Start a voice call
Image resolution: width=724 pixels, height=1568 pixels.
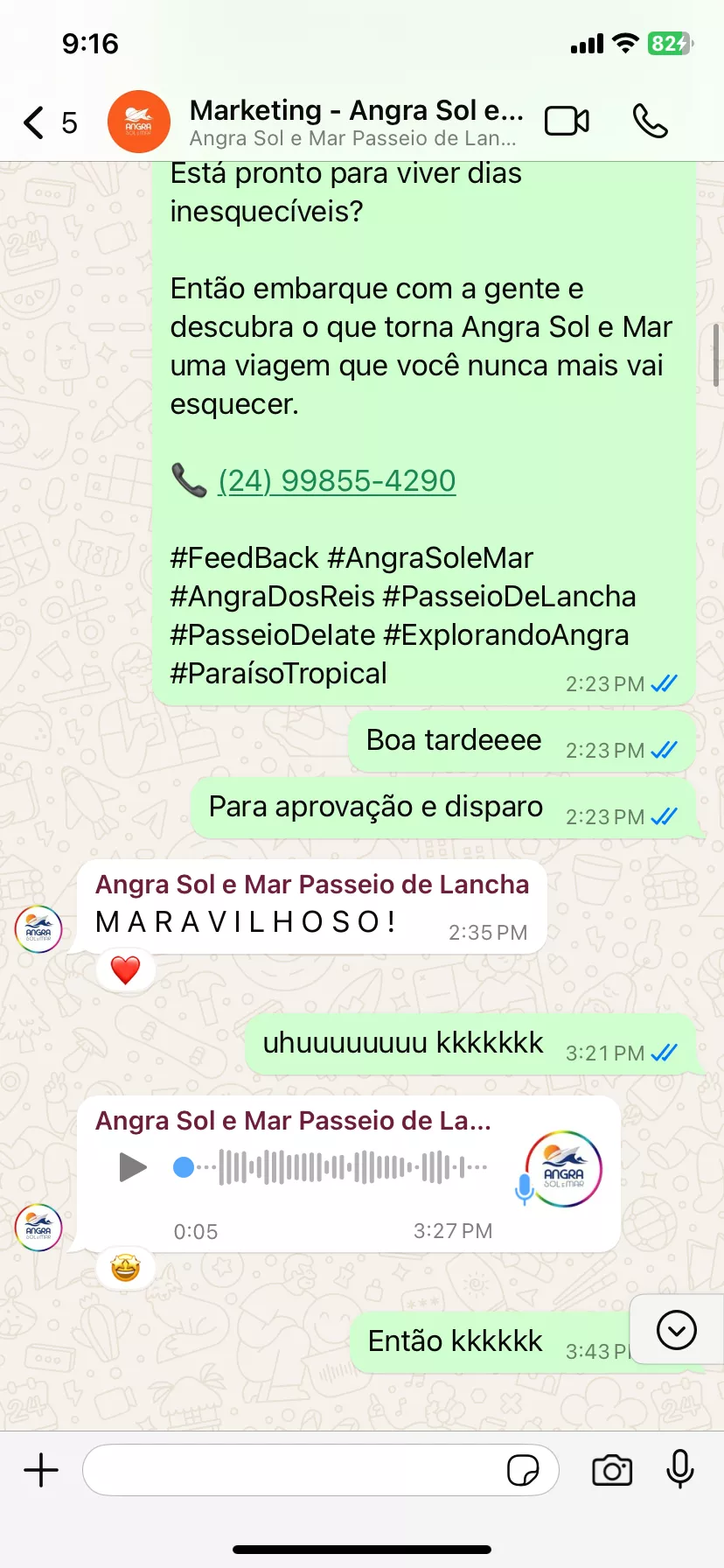coord(651,121)
